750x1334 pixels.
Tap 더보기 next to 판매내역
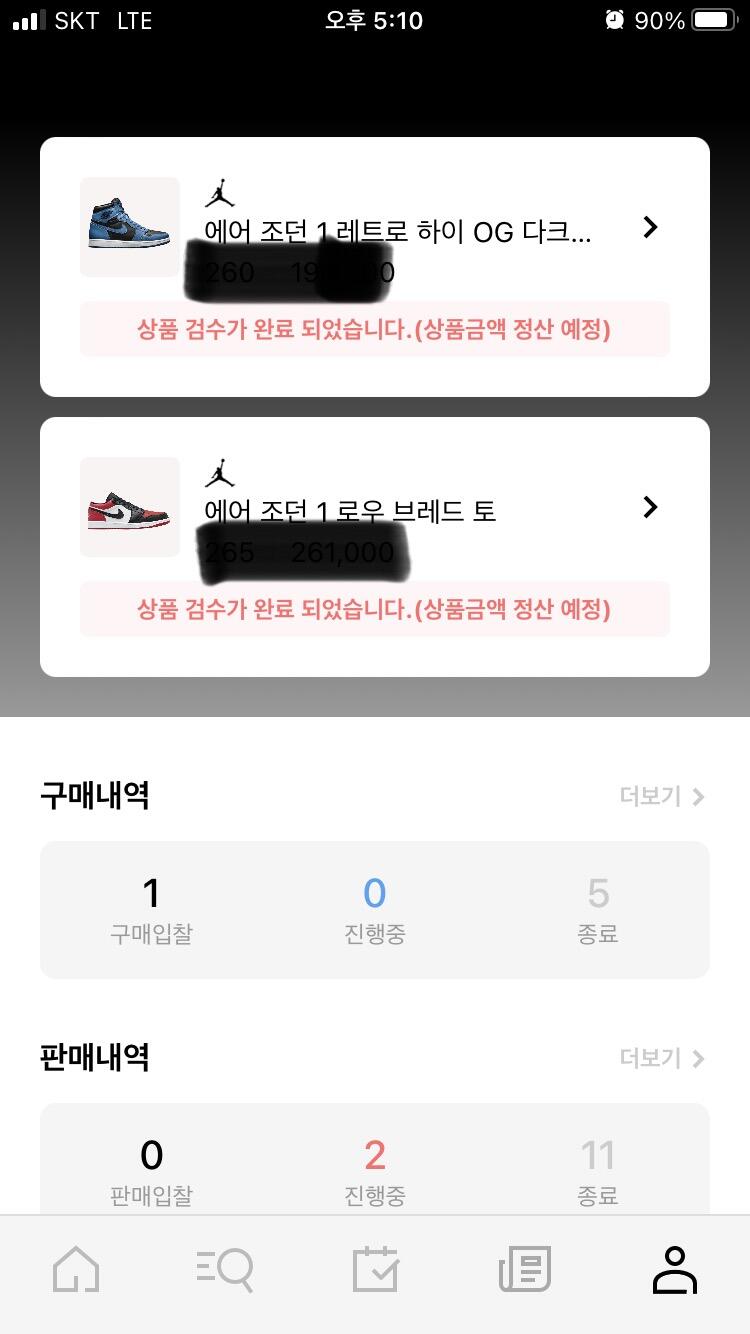662,1058
